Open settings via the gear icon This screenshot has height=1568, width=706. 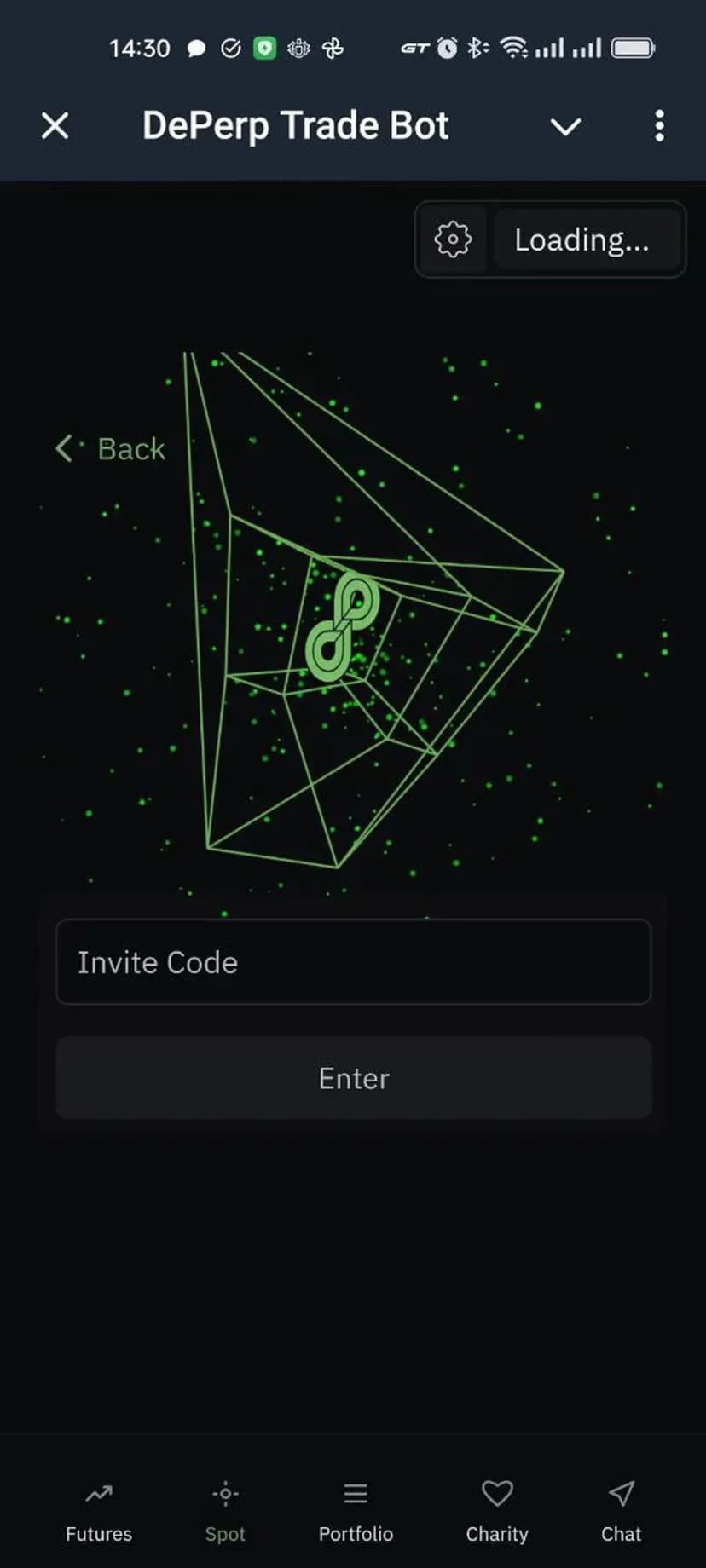coord(453,239)
